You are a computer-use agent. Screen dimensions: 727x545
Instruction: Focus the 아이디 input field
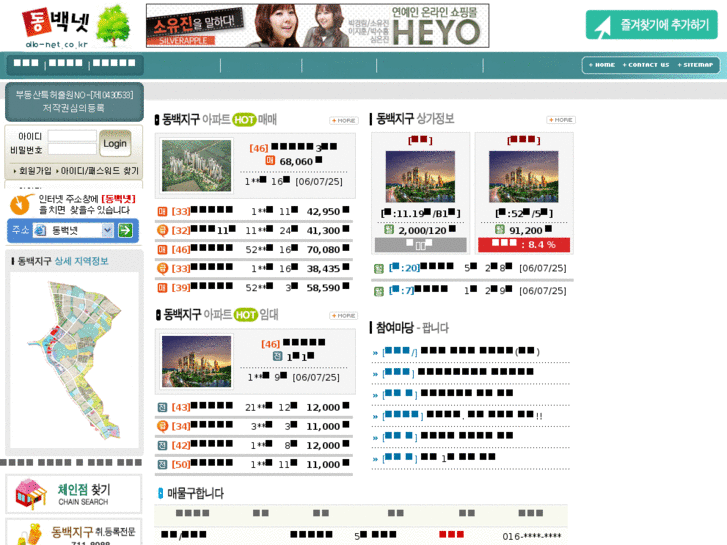coord(71,136)
